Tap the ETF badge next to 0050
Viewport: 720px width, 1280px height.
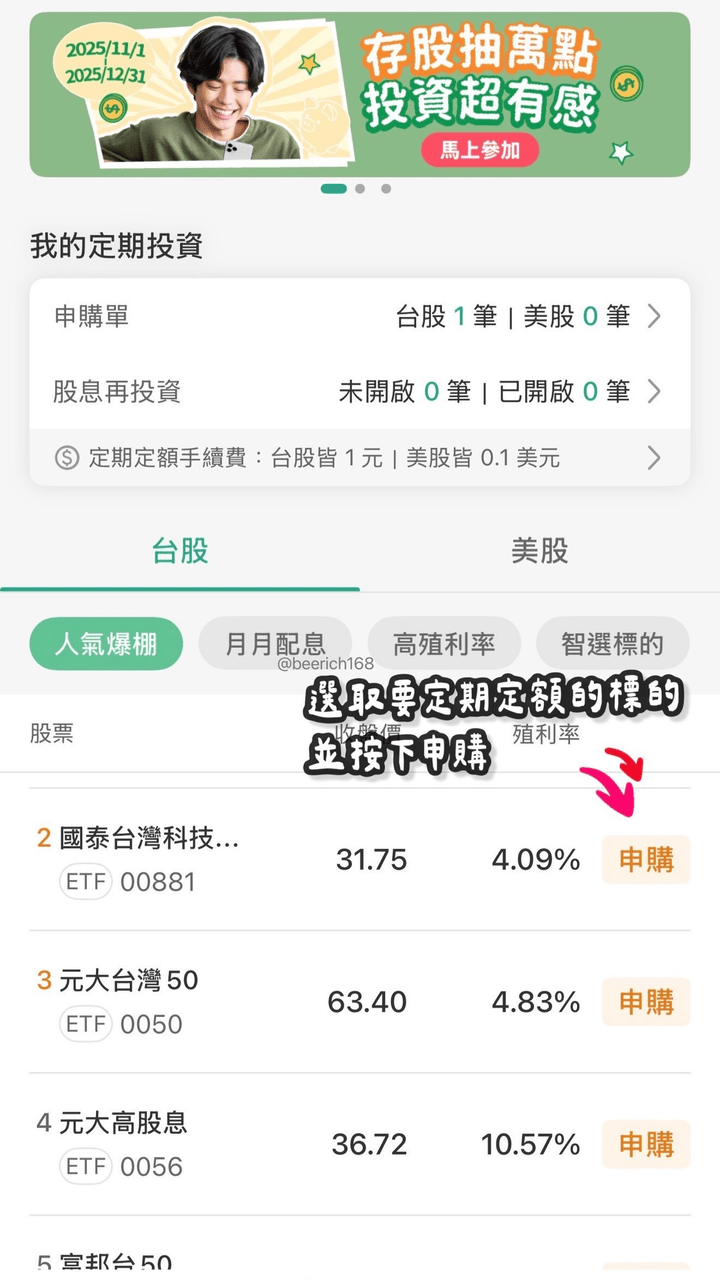(x=85, y=1024)
